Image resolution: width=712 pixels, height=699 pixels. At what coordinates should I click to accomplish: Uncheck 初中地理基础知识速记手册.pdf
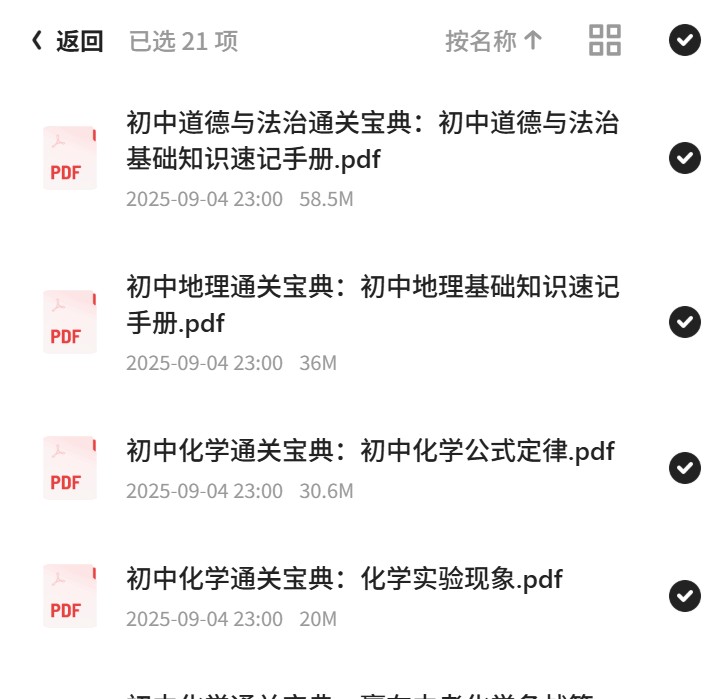pyautogui.click(x=684, y=322)
